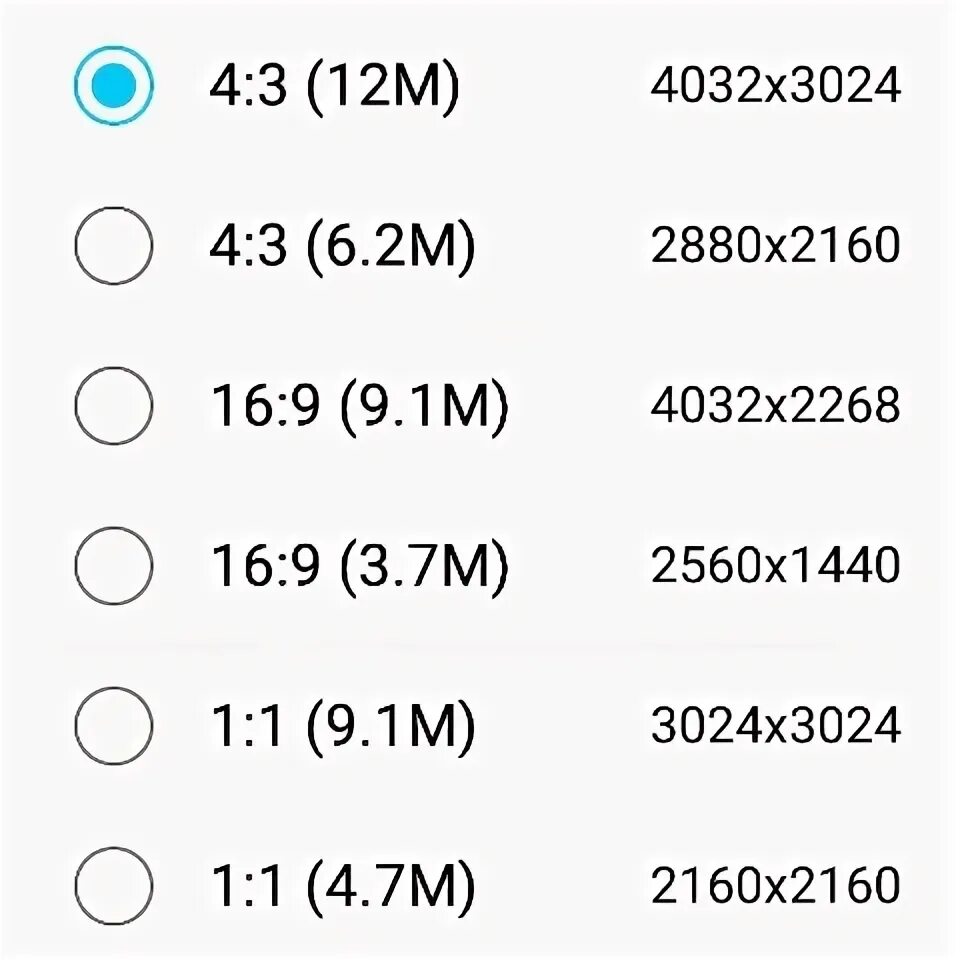Select the 4:3 (12M) picture size

point(114,87)
